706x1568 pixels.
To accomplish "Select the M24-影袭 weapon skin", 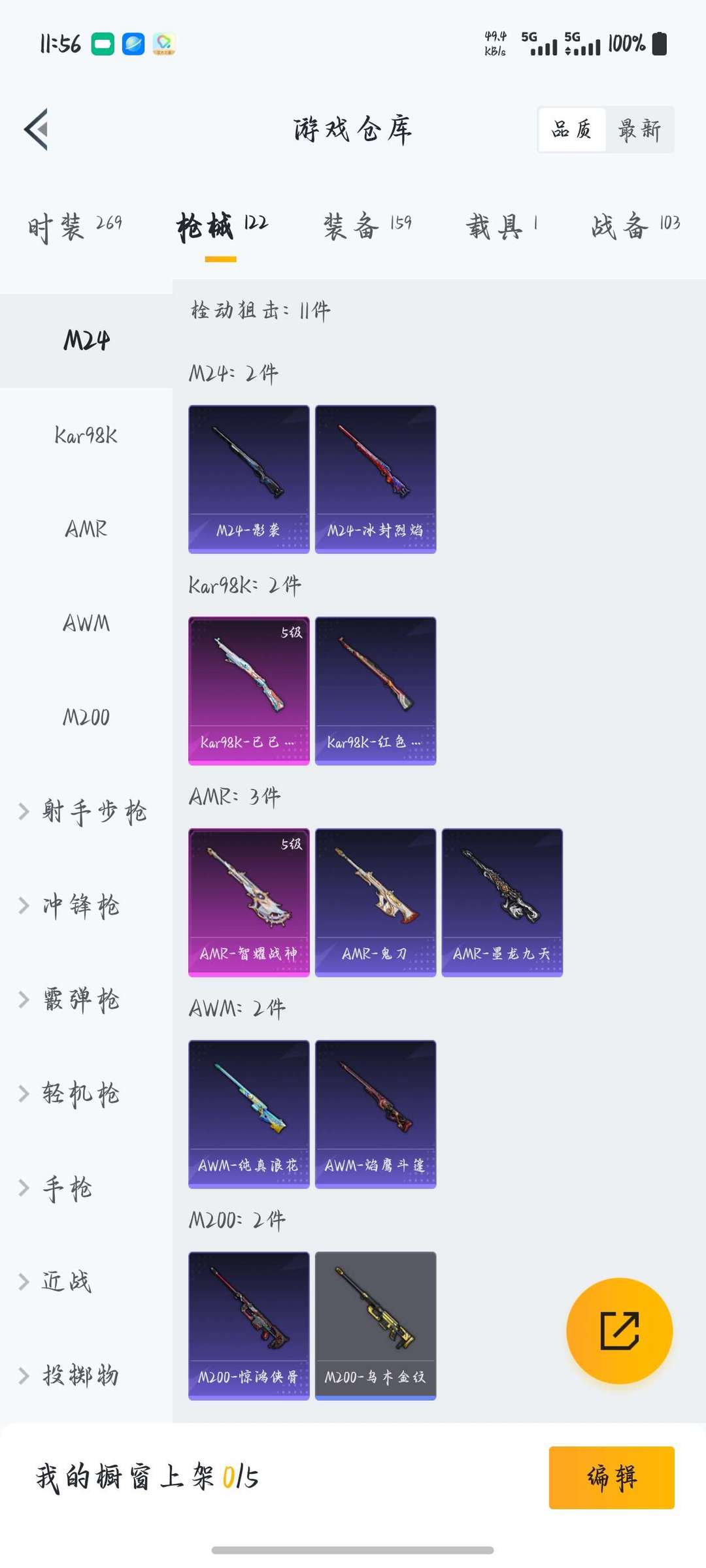I will pyautogui.click(x=248, y=478).
